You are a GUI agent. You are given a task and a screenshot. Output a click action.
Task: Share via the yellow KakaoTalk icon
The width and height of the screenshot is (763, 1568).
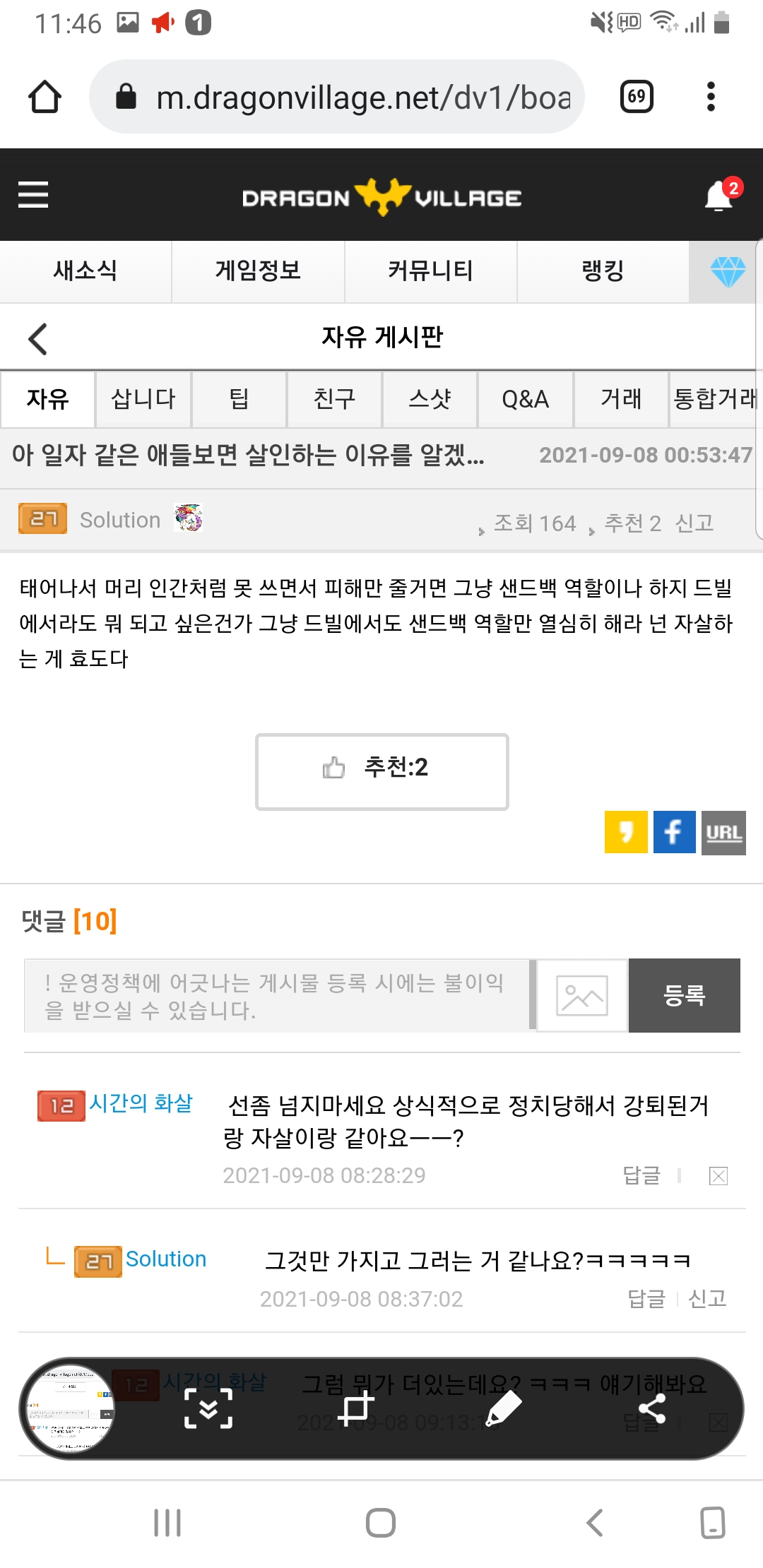coord(626,832)
